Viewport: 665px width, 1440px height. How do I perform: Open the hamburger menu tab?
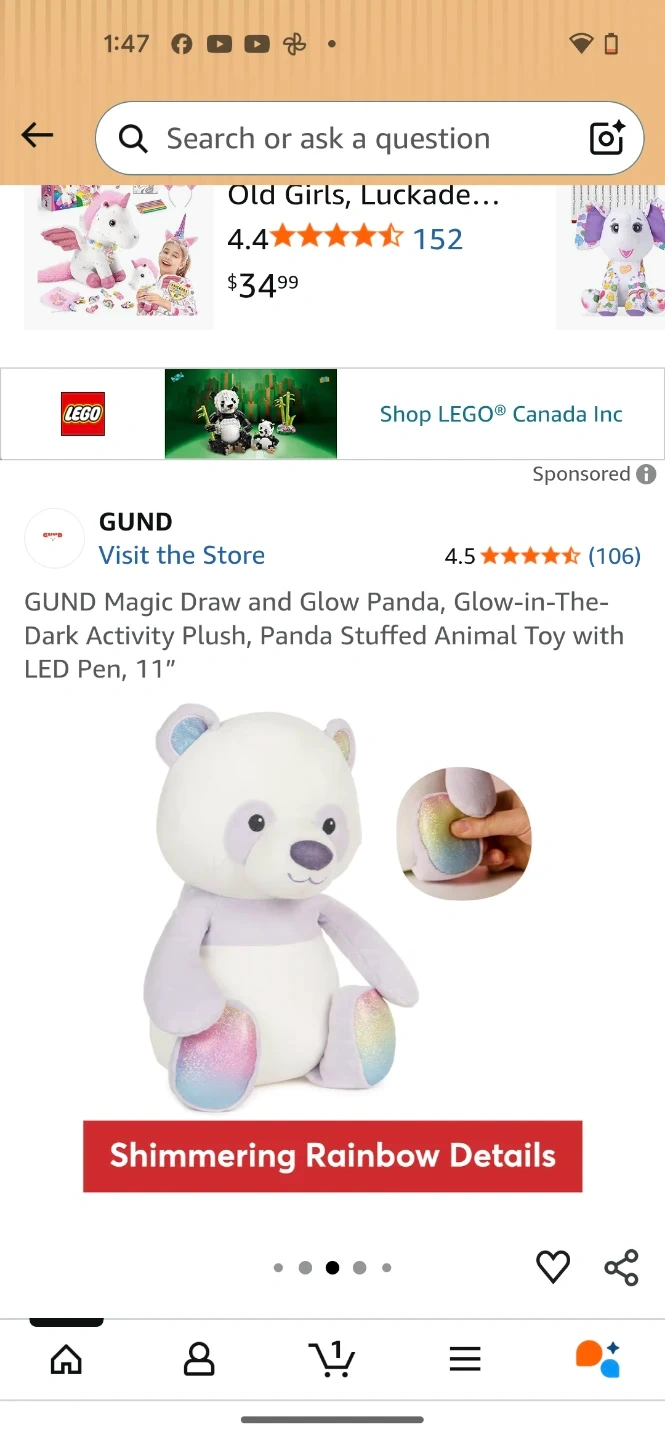(465, 1359)
